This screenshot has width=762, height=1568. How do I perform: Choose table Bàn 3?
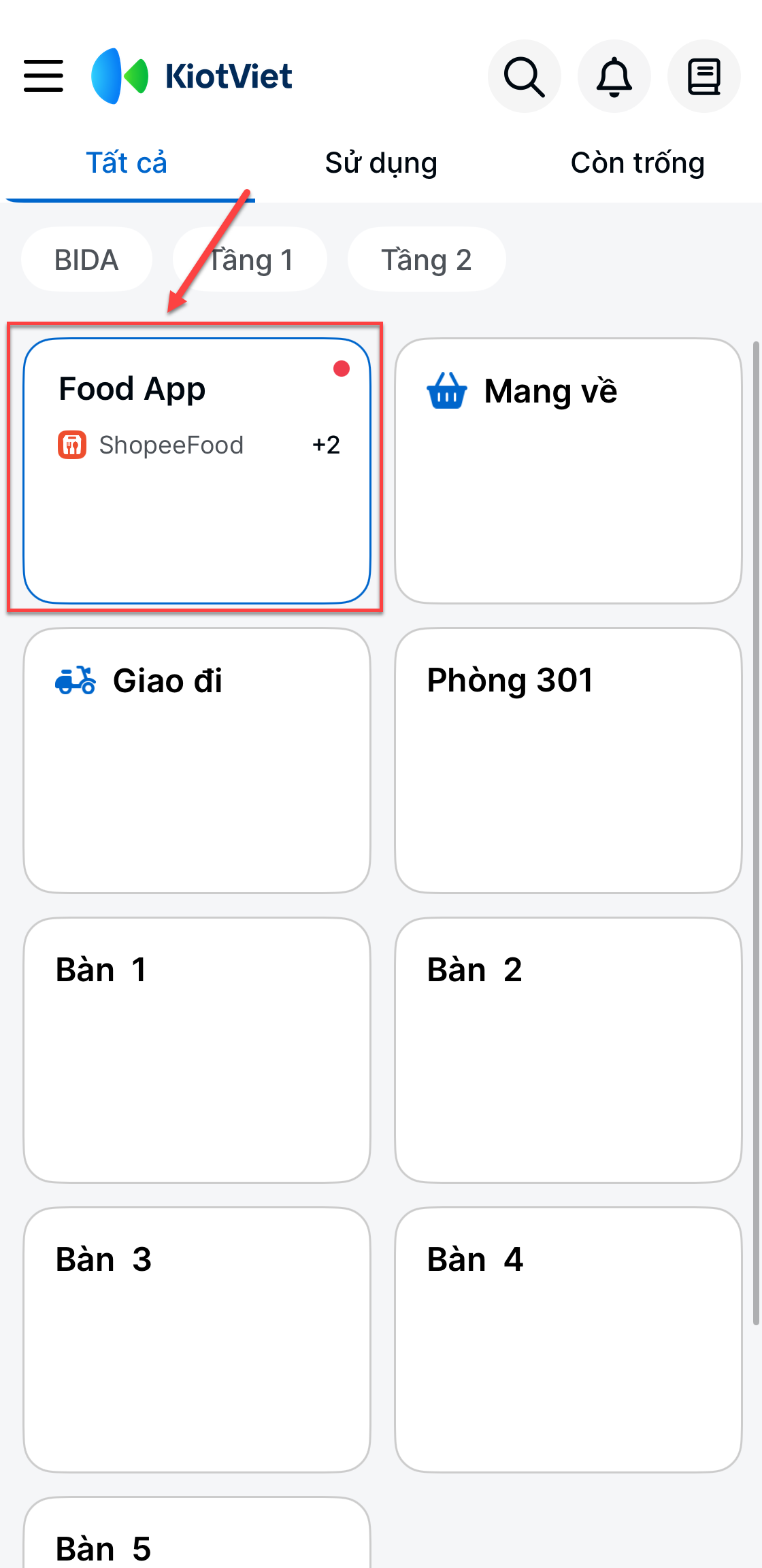pyautogui.click(x=197, y=1340)
